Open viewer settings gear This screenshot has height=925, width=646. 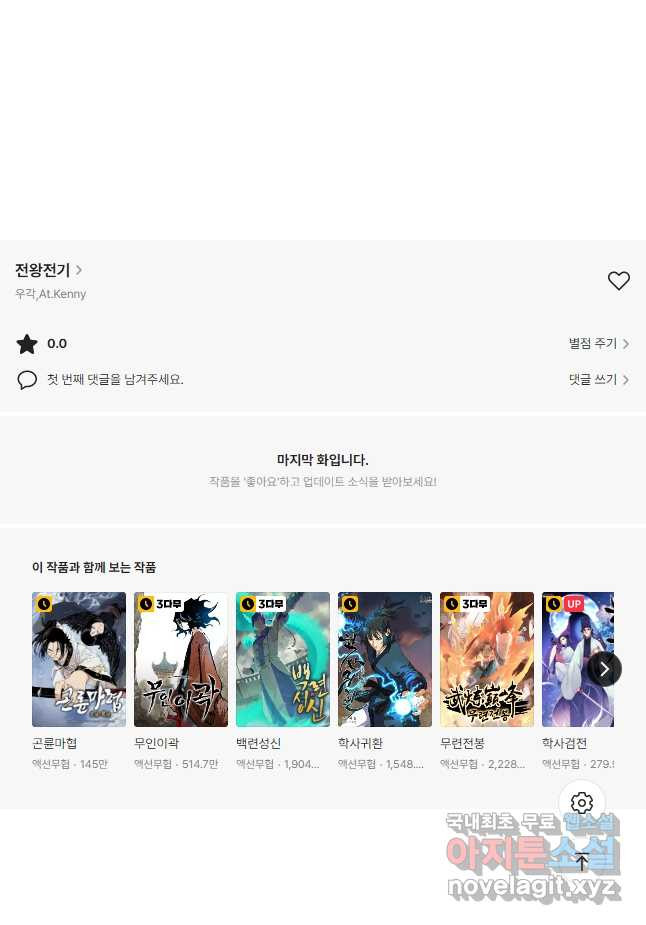582,803
